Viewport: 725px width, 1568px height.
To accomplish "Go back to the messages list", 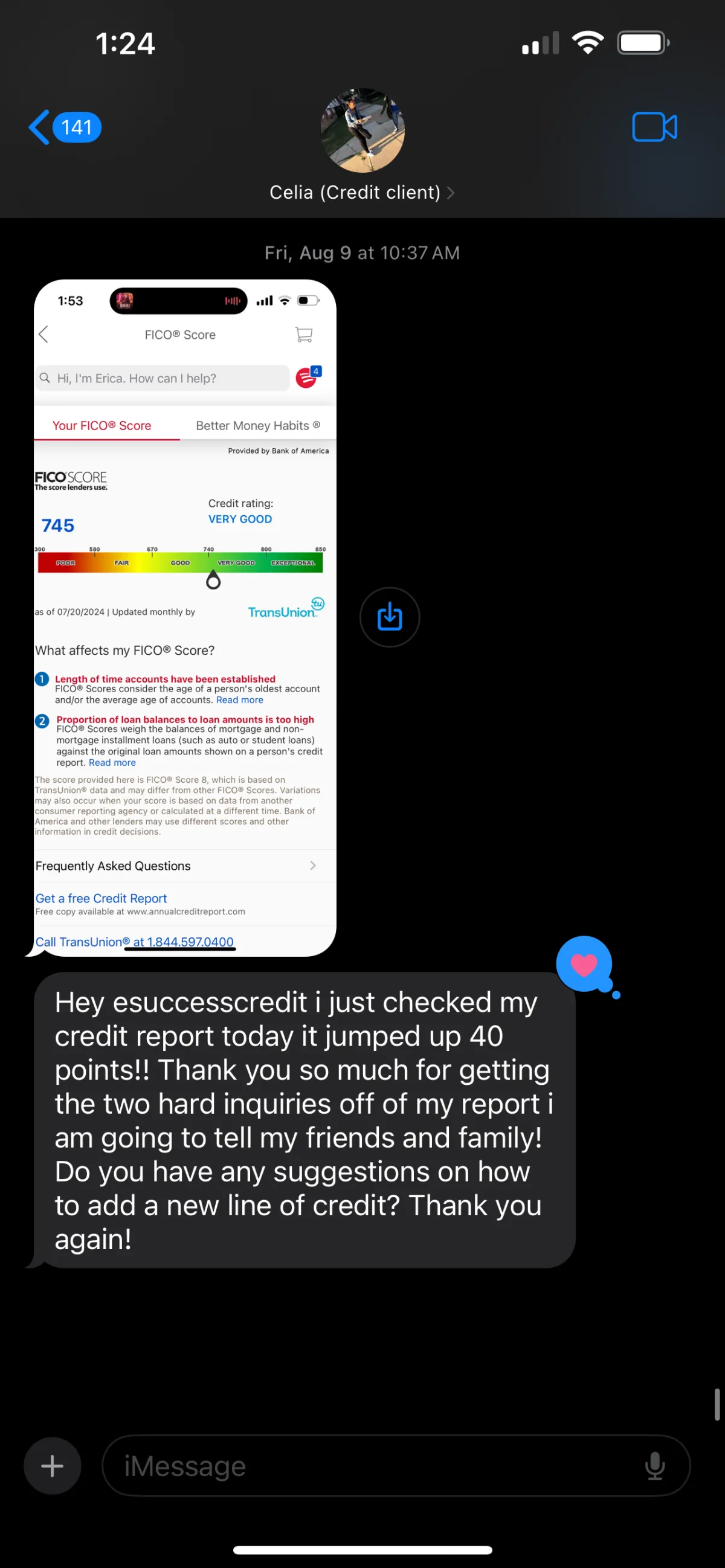I will [65, 127].
